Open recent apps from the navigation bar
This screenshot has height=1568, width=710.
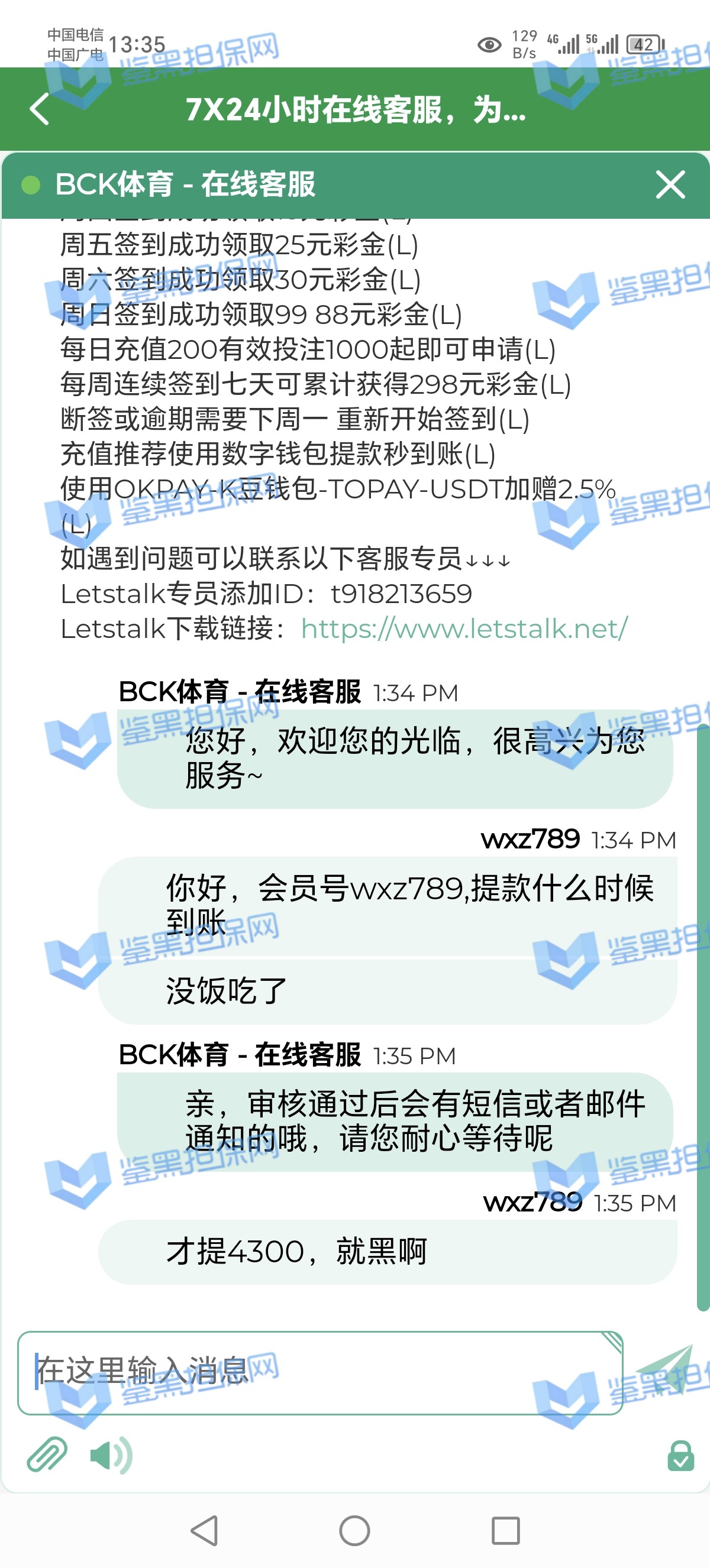tap(505, 1530)
